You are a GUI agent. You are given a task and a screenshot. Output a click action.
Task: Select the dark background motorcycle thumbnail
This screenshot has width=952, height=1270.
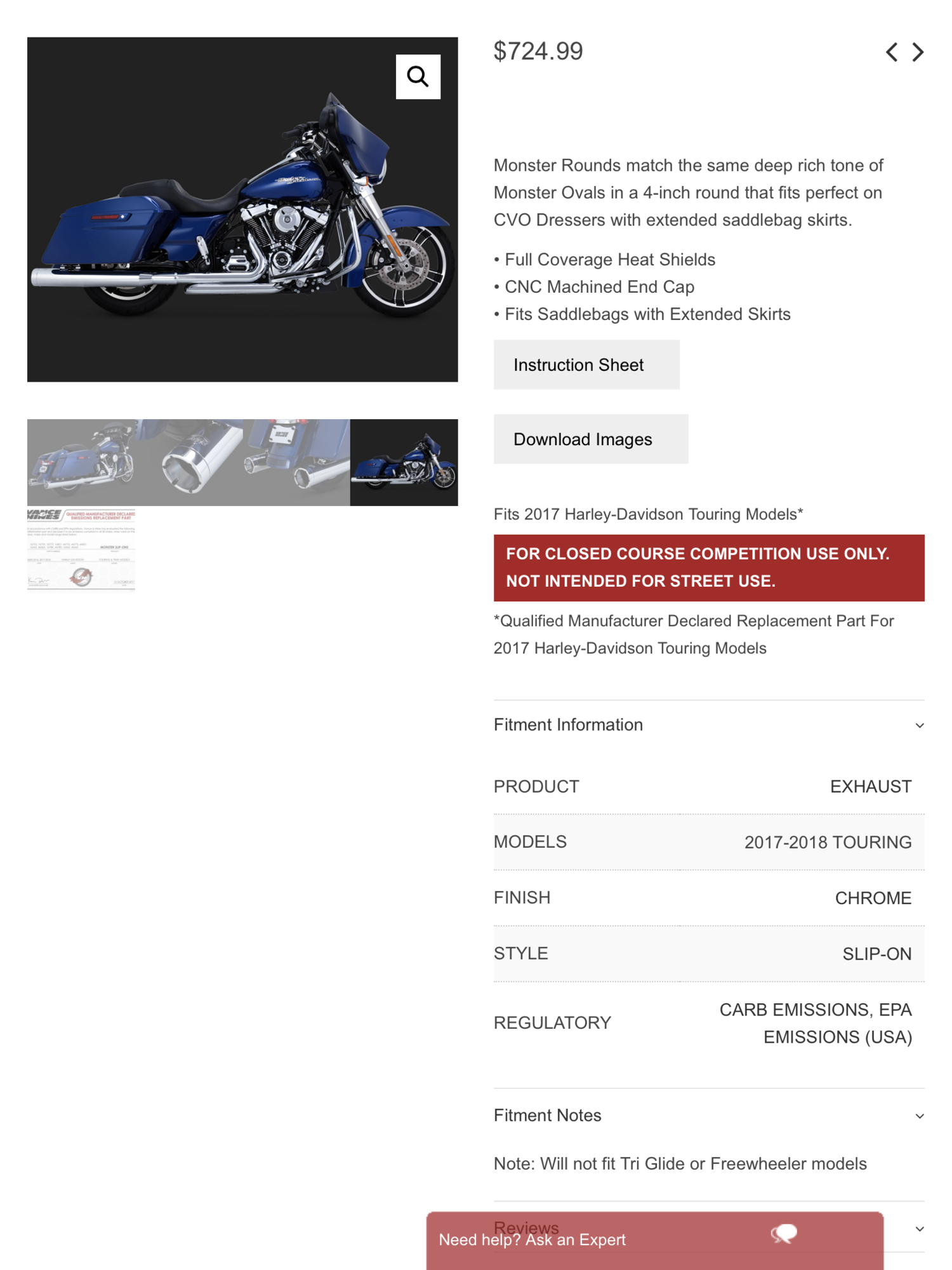point(404,462)
